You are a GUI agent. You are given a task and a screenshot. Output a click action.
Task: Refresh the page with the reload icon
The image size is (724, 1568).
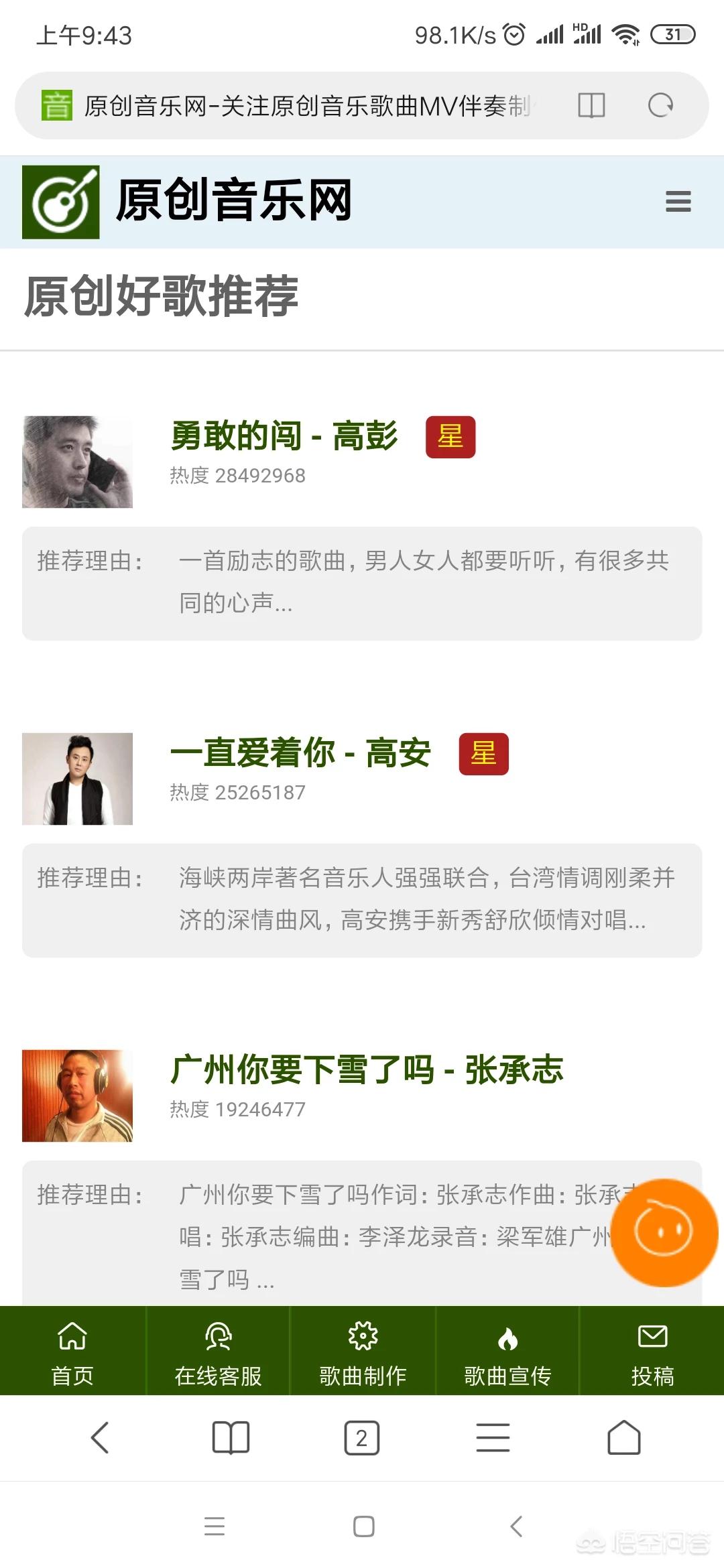[x=660, y=105]
